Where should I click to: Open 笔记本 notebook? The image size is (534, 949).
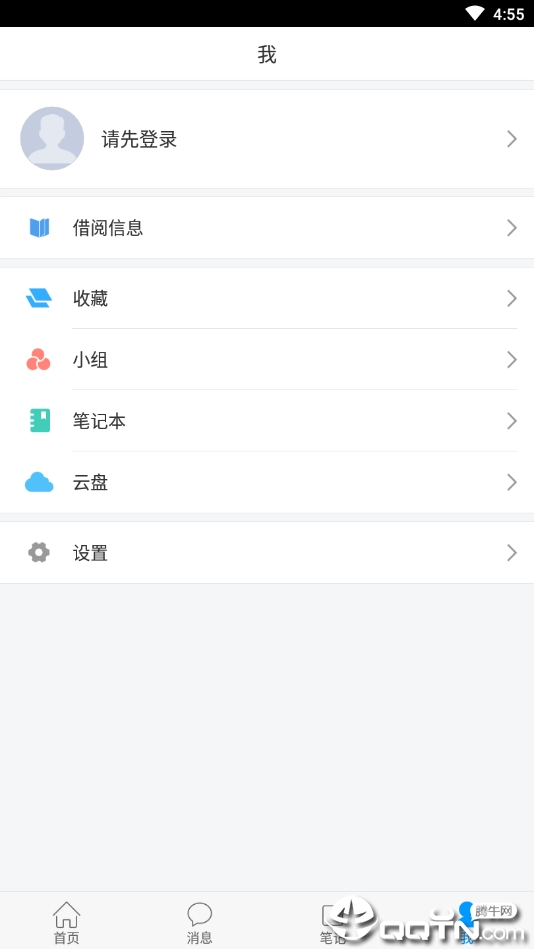267,421
